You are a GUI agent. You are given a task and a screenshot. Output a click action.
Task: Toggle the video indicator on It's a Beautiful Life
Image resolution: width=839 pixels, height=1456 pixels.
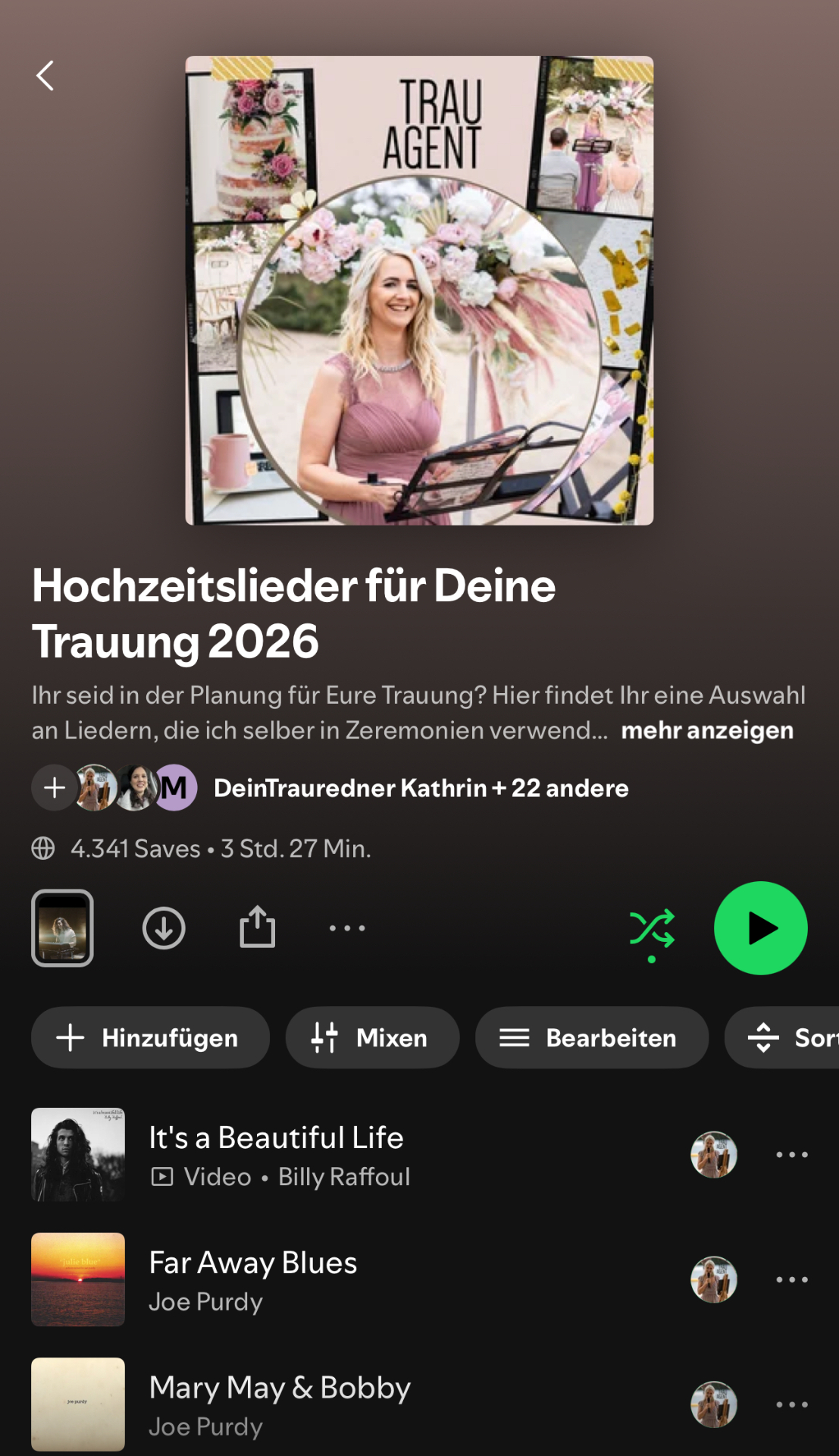tap(161, 1177)
